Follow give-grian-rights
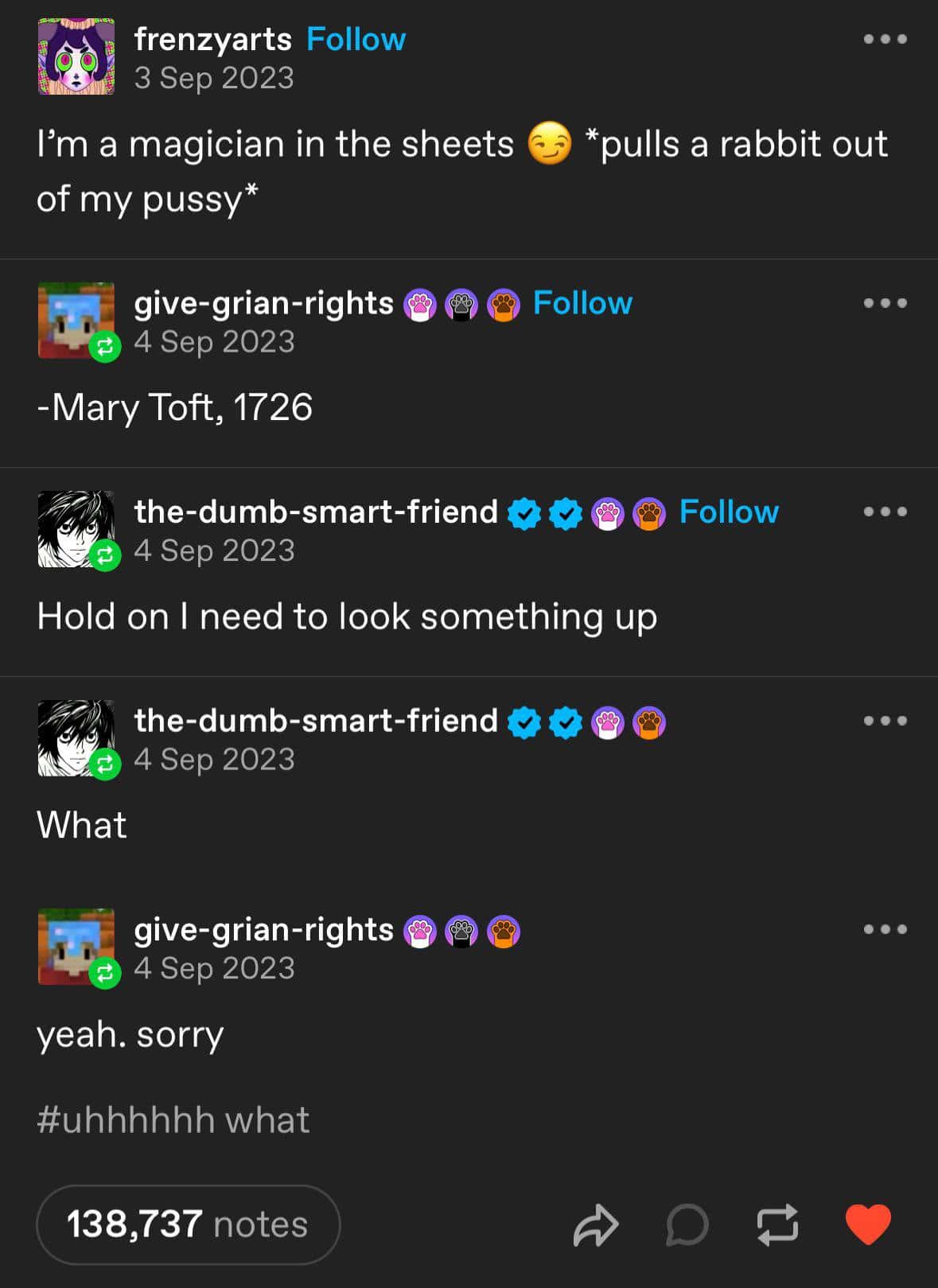This screenshot has width=938, height=1288. (582, 303)
